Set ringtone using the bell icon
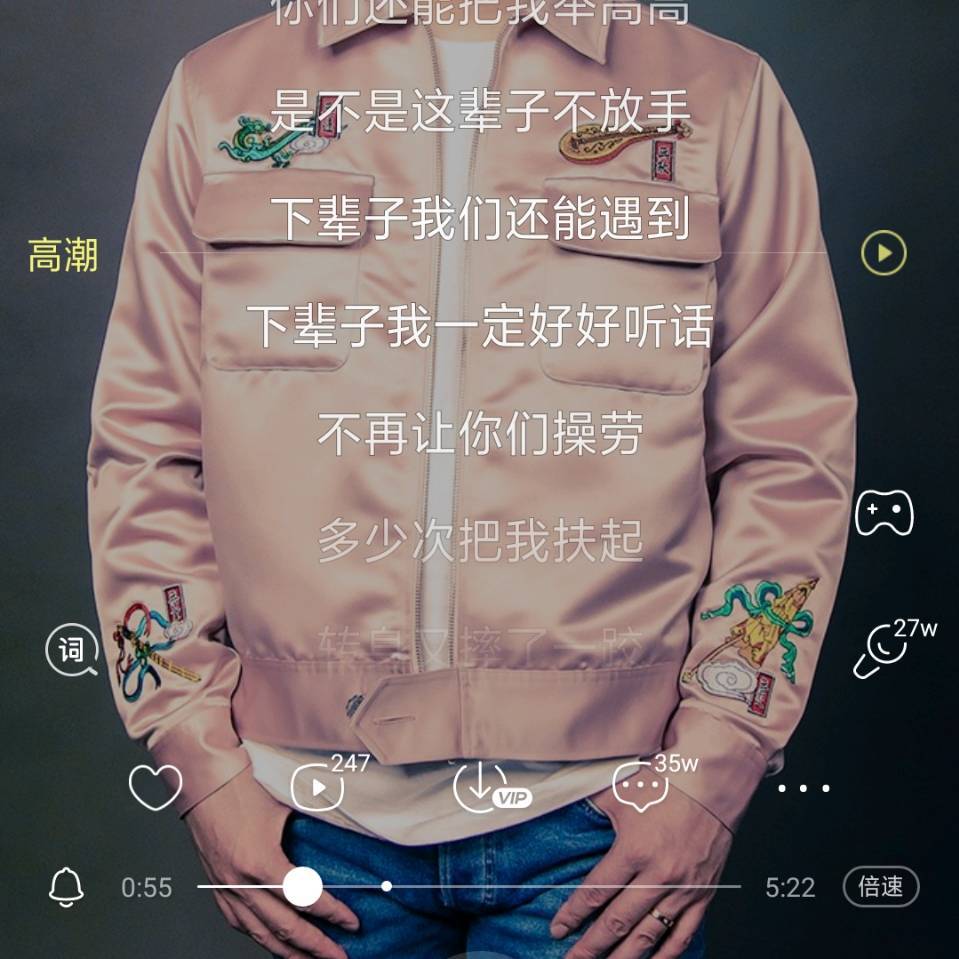 tap(66, 886)
